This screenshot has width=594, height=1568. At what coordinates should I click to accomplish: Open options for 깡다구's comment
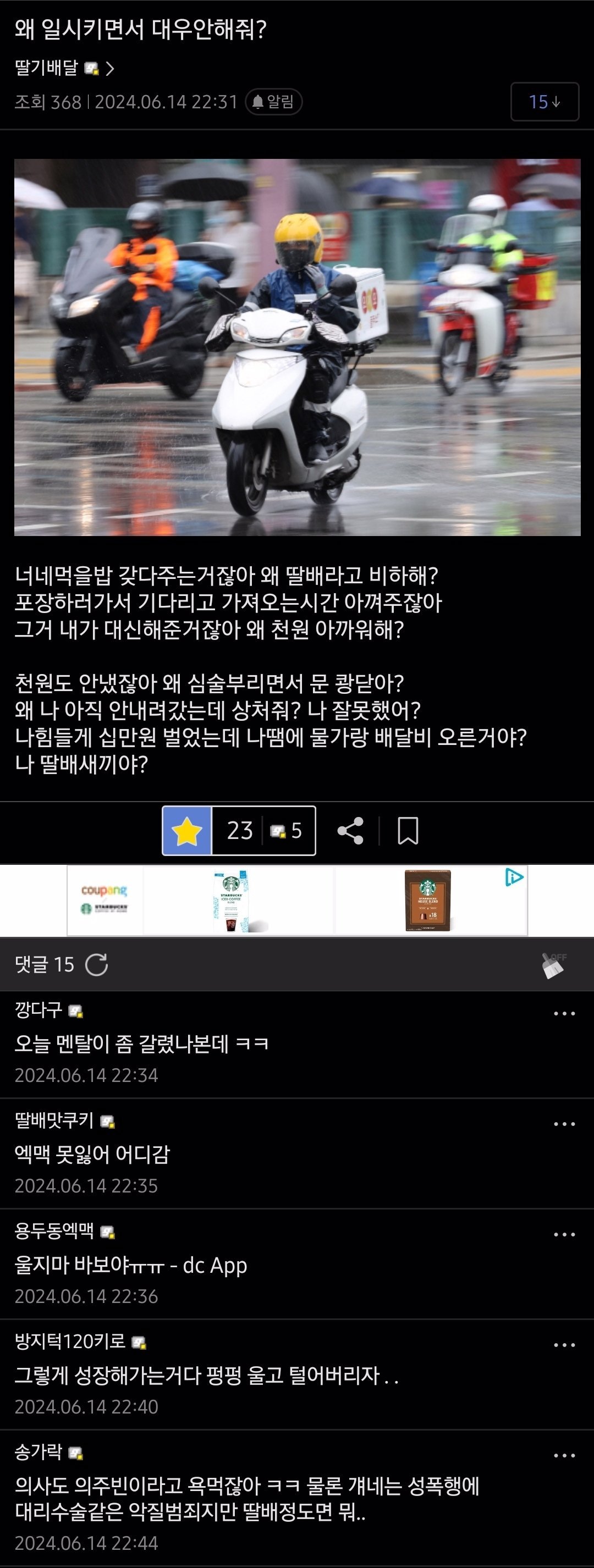point(564,1013)
